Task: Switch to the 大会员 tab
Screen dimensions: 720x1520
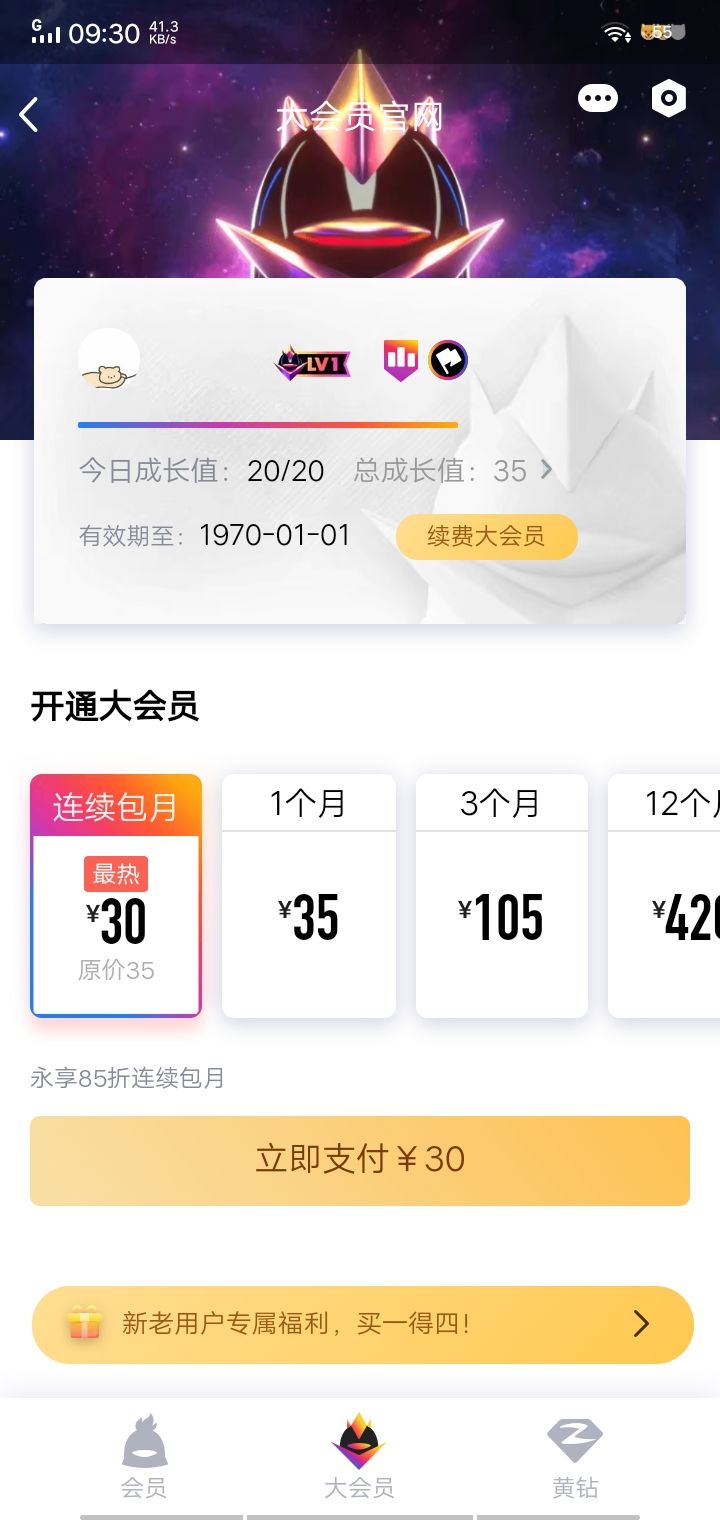Action: [x=359, y=1456]
